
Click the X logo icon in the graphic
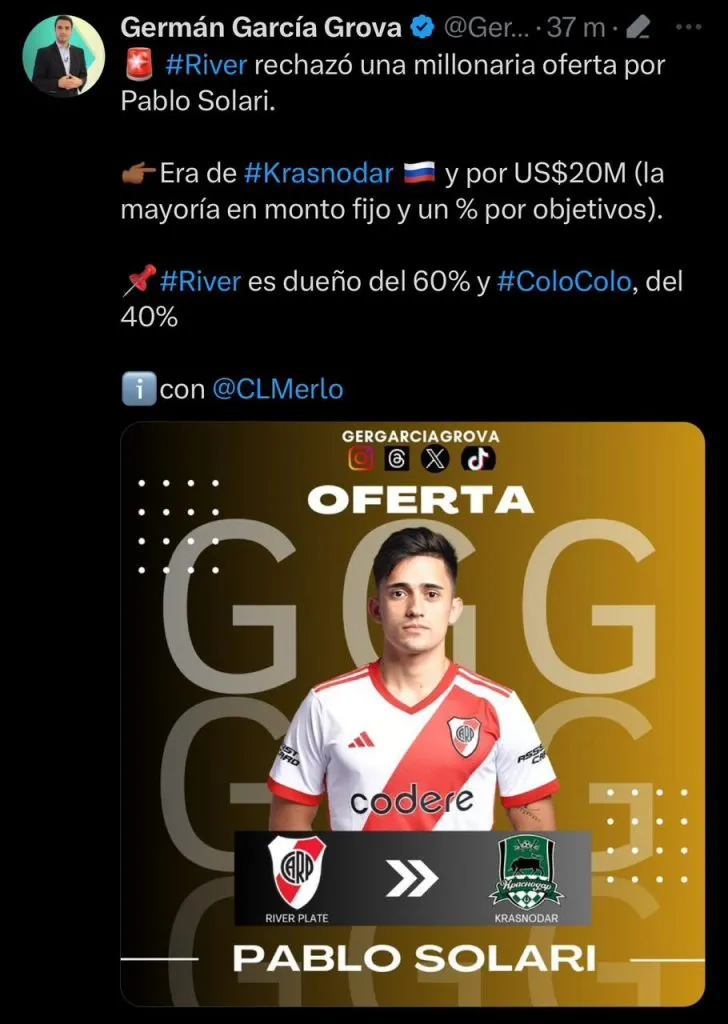pos(433,459)
